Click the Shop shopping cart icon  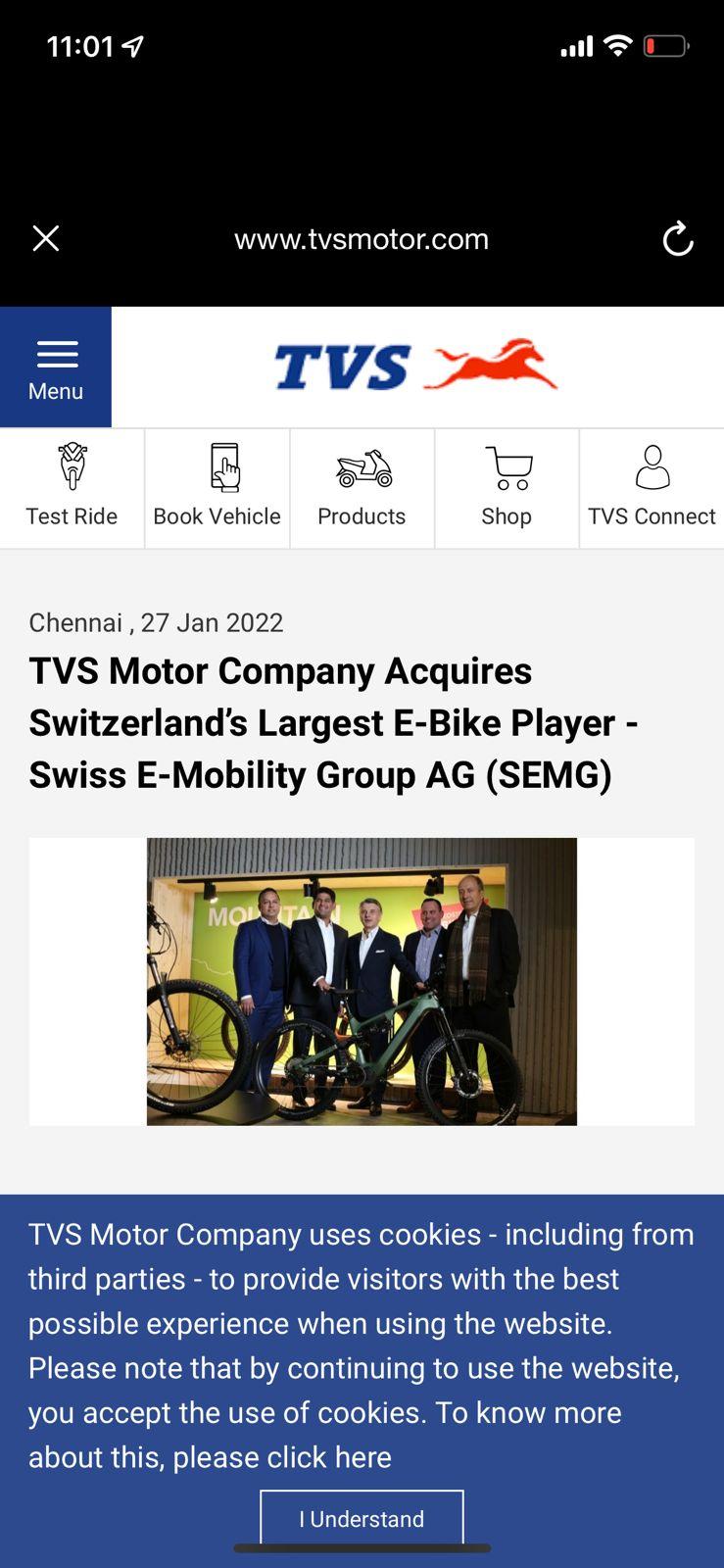pyautogui.click(x=507, y=466)
